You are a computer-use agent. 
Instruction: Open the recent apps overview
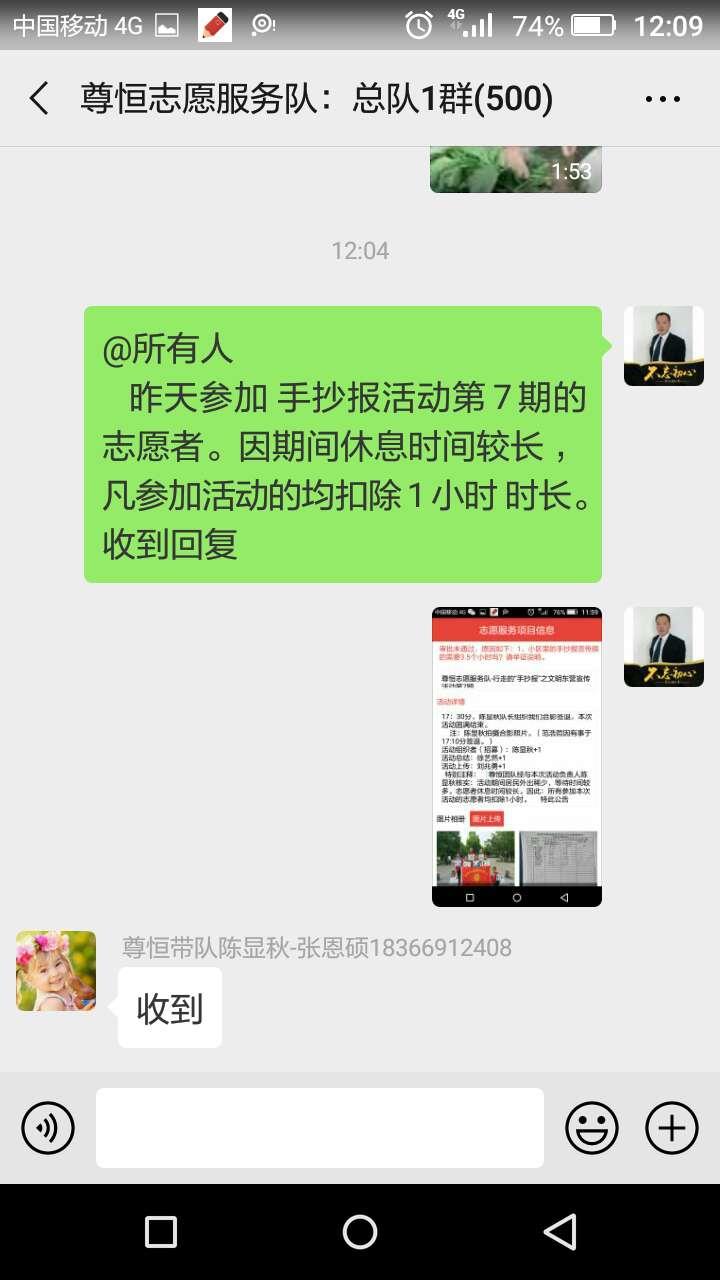[161, 1232]
